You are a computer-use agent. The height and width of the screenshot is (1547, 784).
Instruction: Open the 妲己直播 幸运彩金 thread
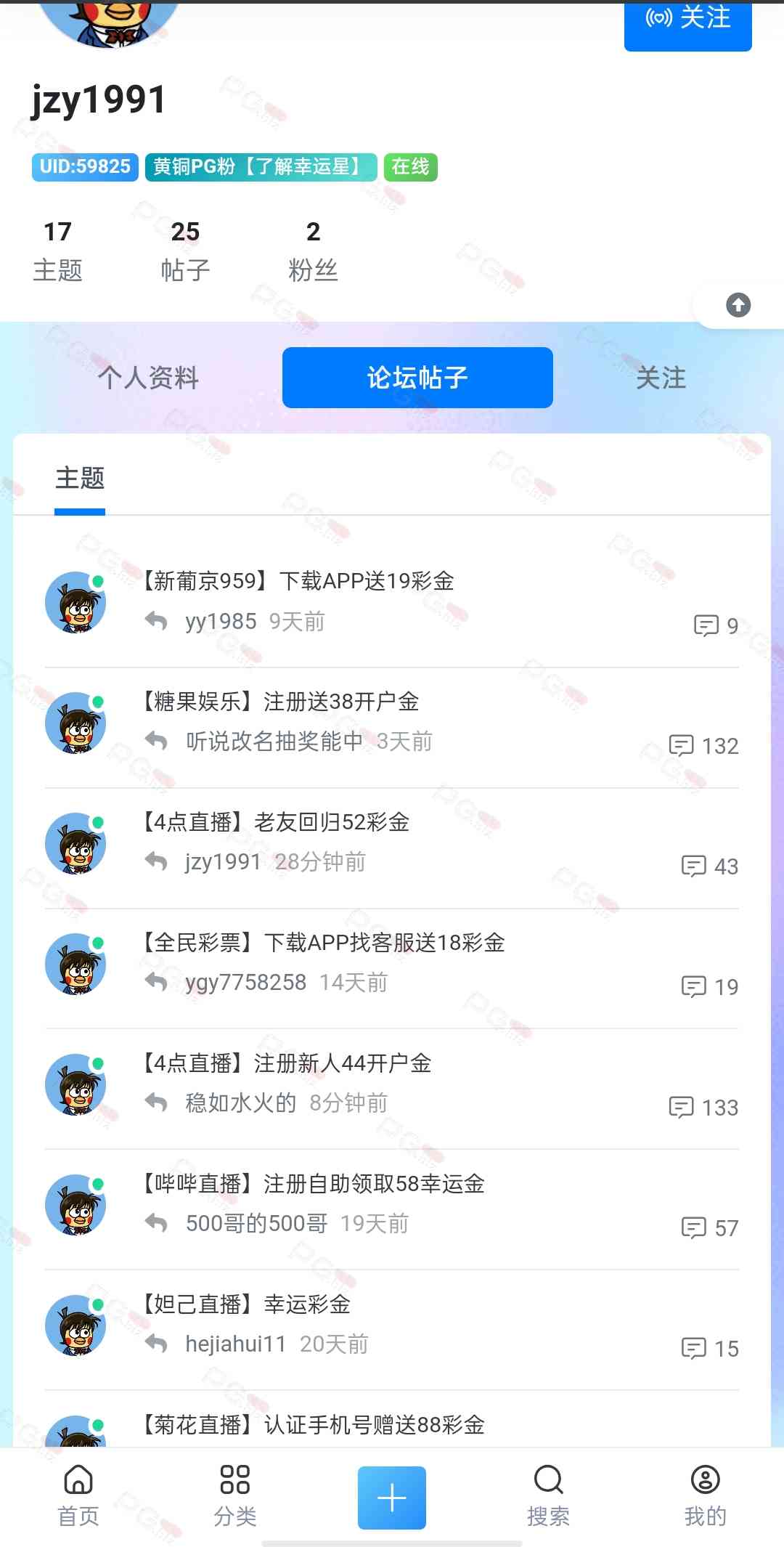[246, 1304]
